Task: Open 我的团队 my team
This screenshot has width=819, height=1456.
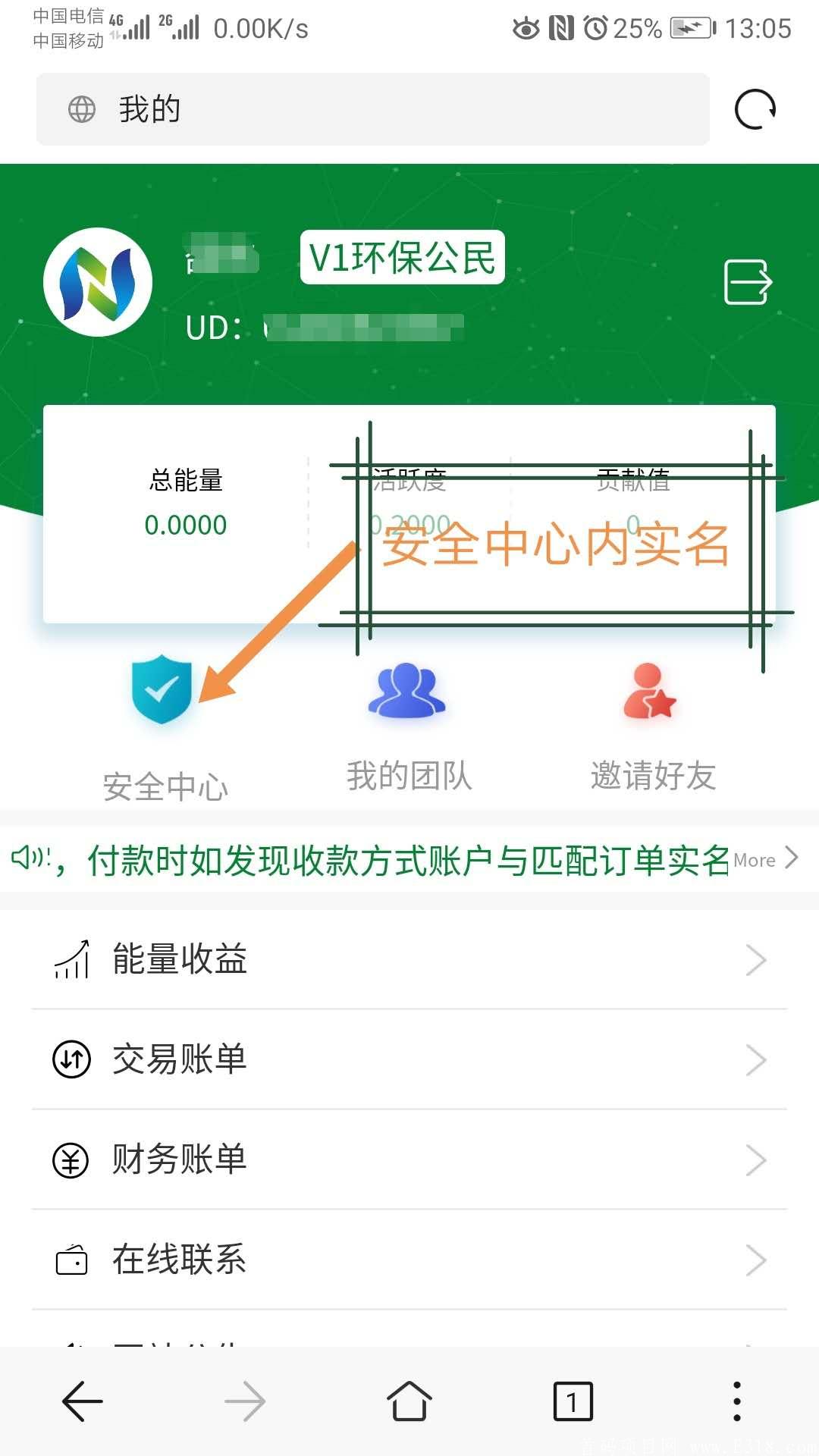Action: pyautogui.click(x=408, y=724)
